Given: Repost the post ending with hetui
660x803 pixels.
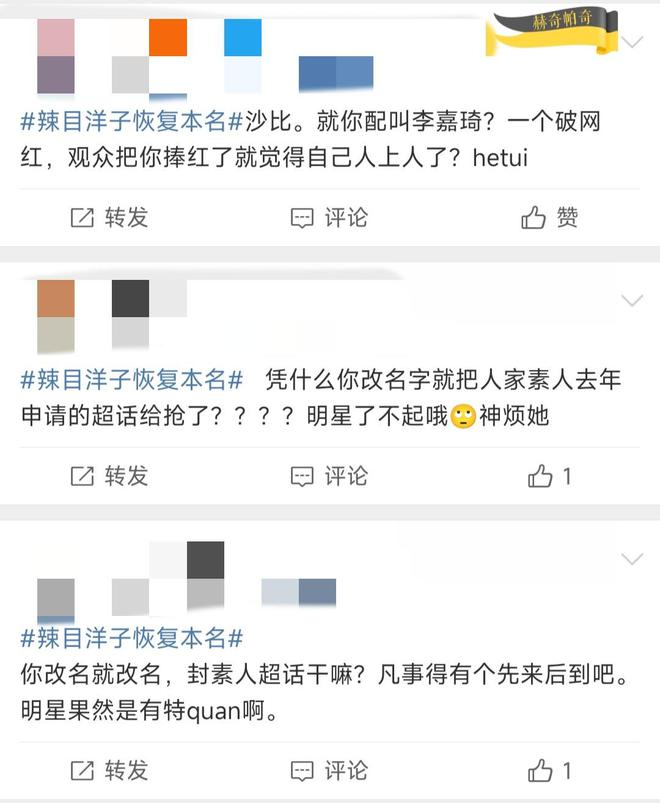Looking at the screenshot, I should tap(109, 217).
